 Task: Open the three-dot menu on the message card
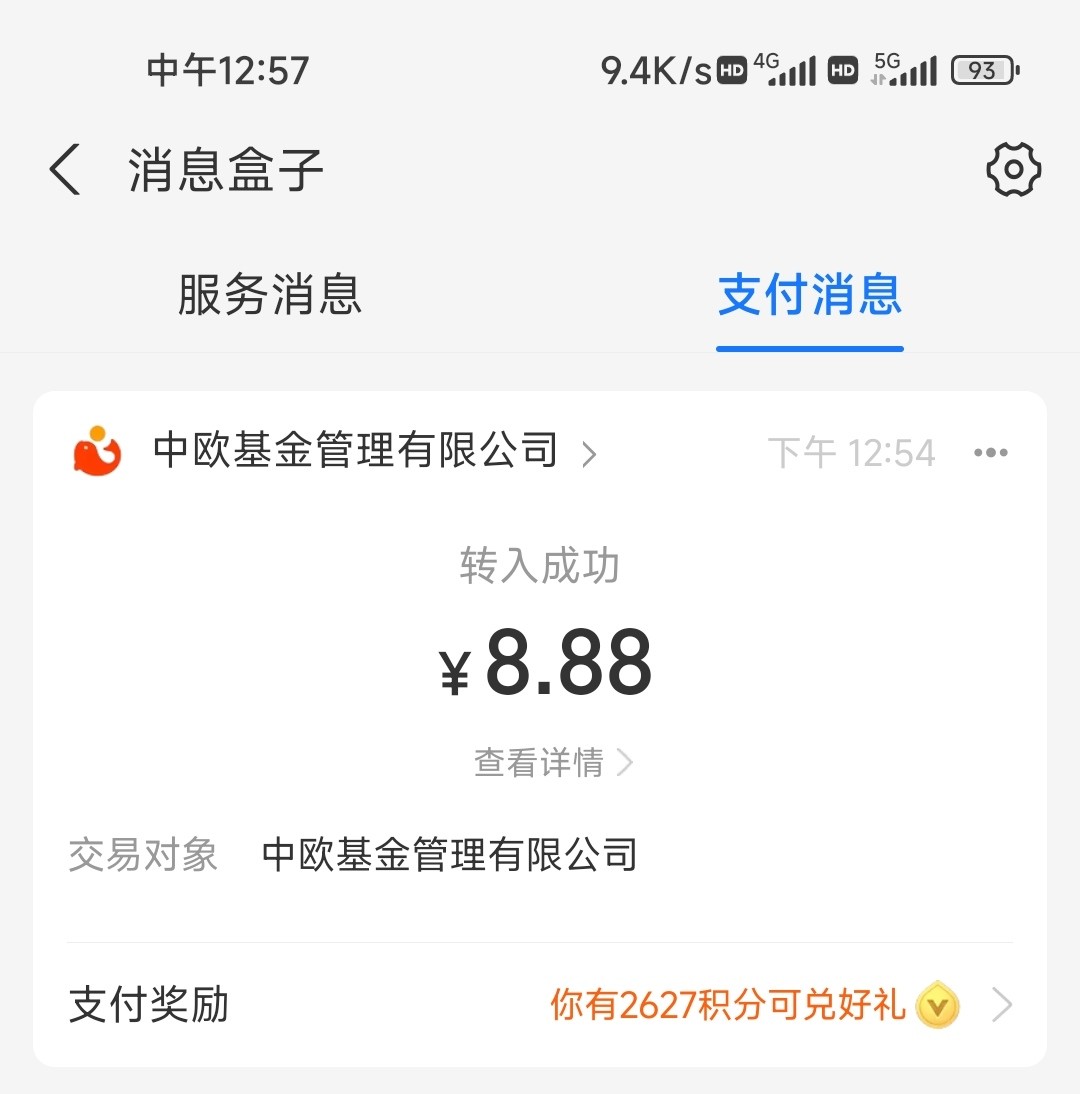(990, 453)
